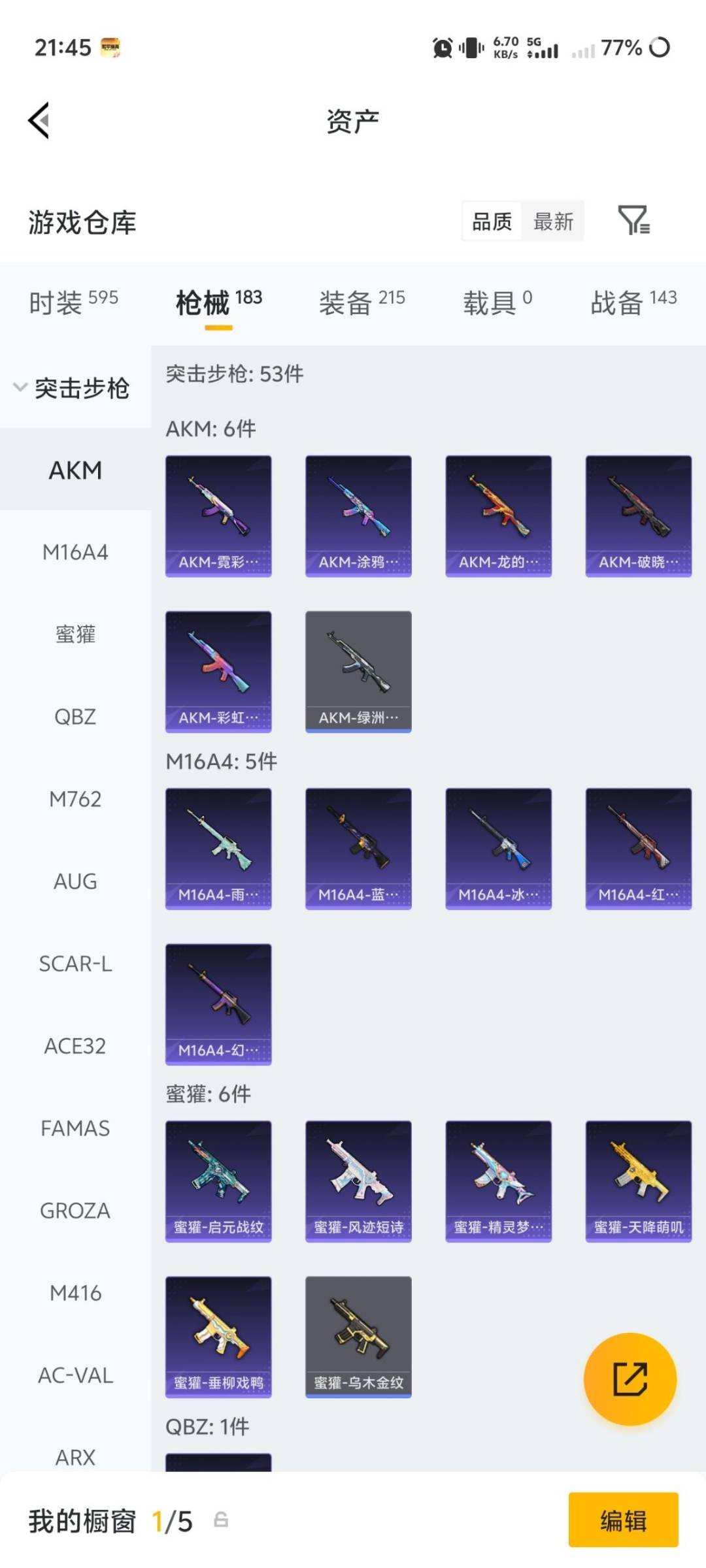The width and height of the screenshot is (706, 1568).
Task: Collapse the 突击步枪 category
Action: pyautogui.click(x=72, y=388)
